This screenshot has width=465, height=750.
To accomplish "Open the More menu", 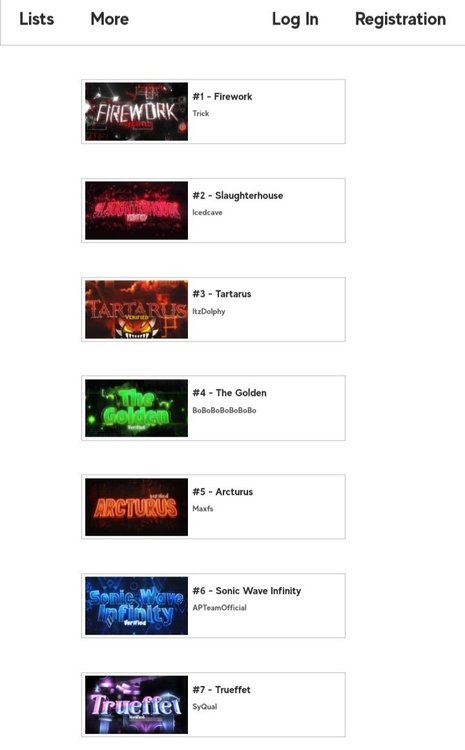I will coord(110,19).
